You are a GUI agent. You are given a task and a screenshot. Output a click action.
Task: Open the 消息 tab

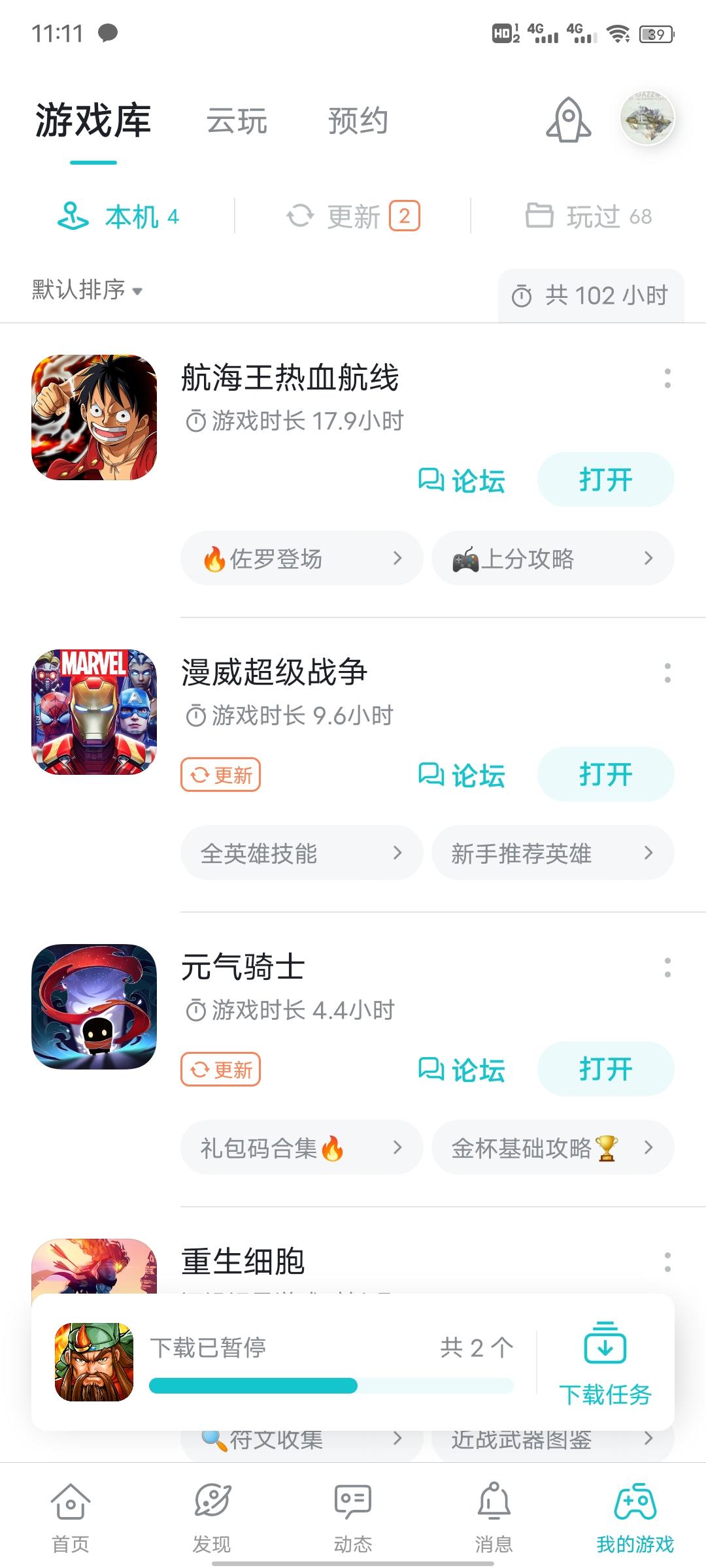[494, 1517]
